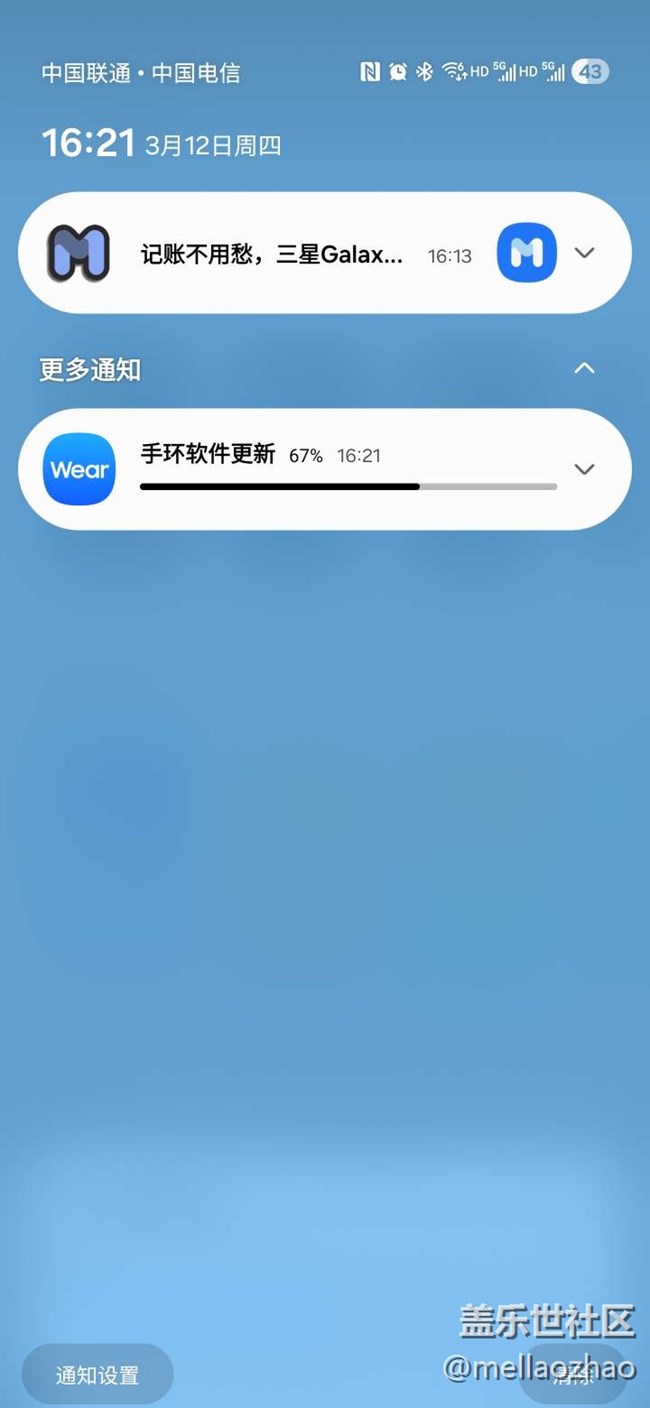Screen dimensions: 650x1408
Task: Open the 手环软件更新 notification
Action: coord(300,456)
